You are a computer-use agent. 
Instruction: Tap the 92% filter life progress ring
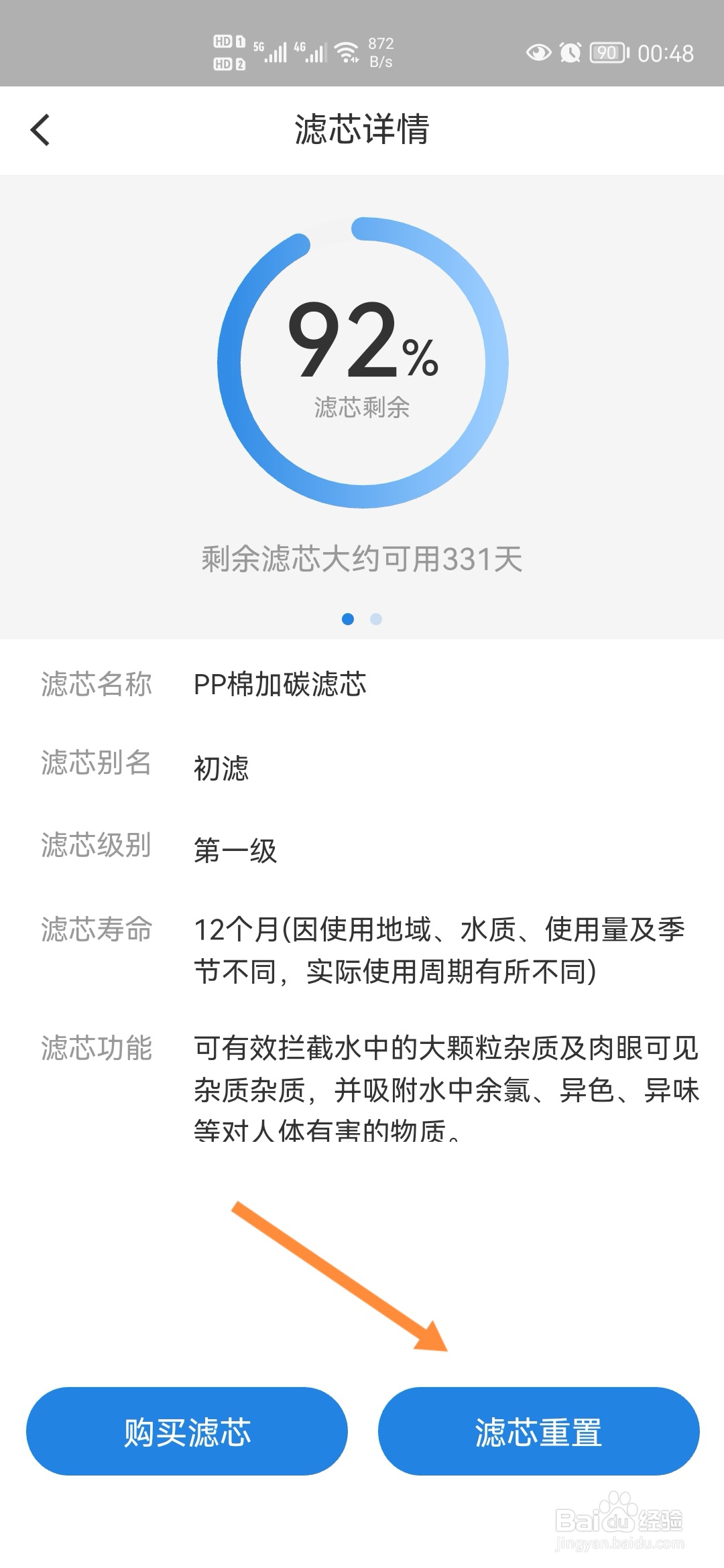[362, 362]
